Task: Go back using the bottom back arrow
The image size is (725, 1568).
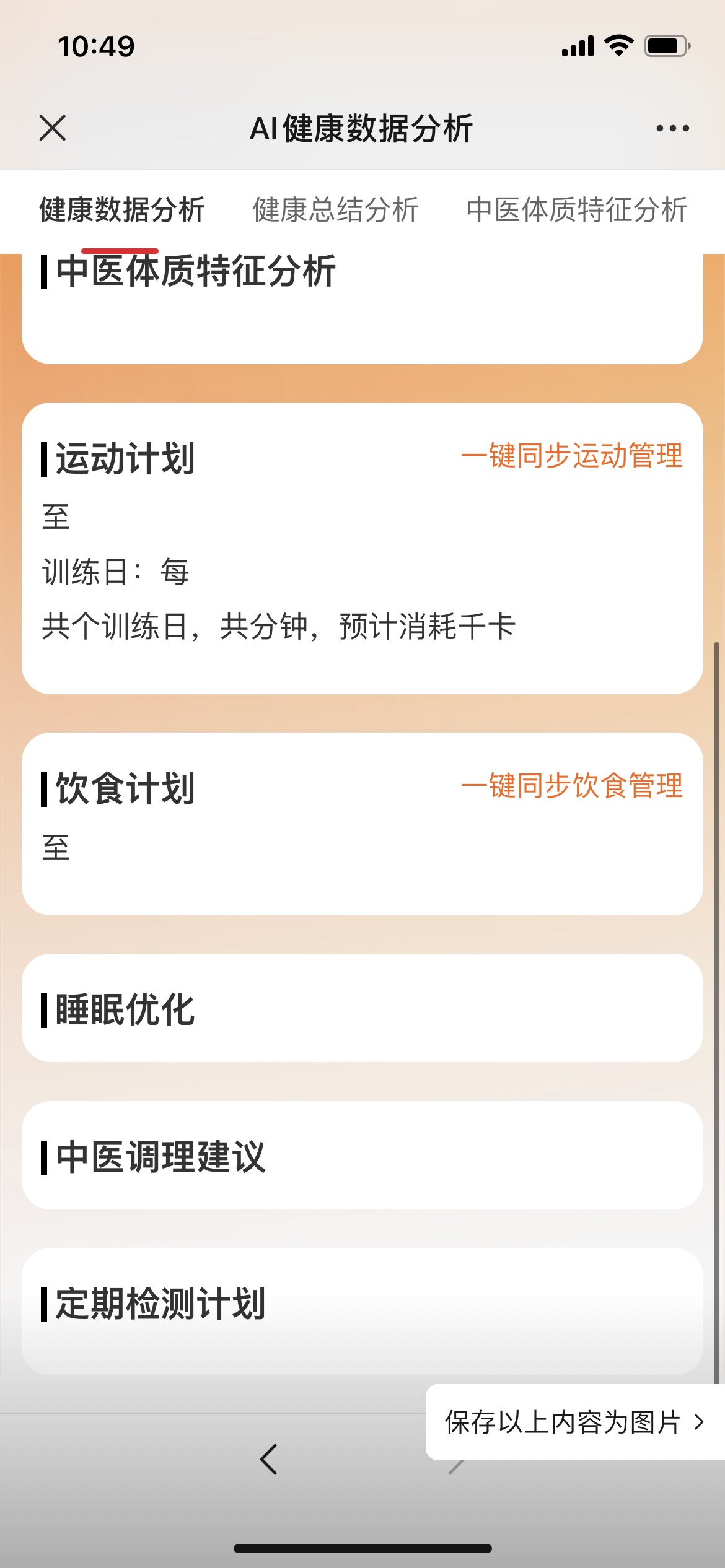Action: 269,1460
